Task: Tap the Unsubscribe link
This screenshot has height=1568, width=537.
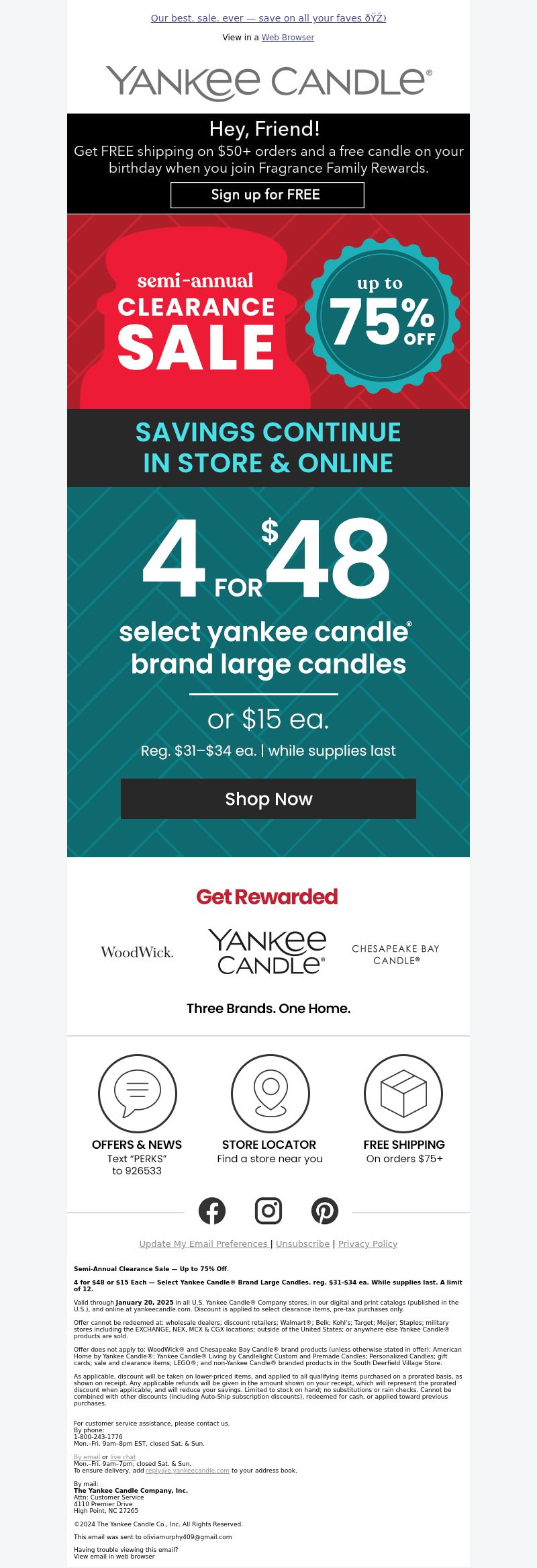Action: pyautogui.click(x=302, y=1244)
